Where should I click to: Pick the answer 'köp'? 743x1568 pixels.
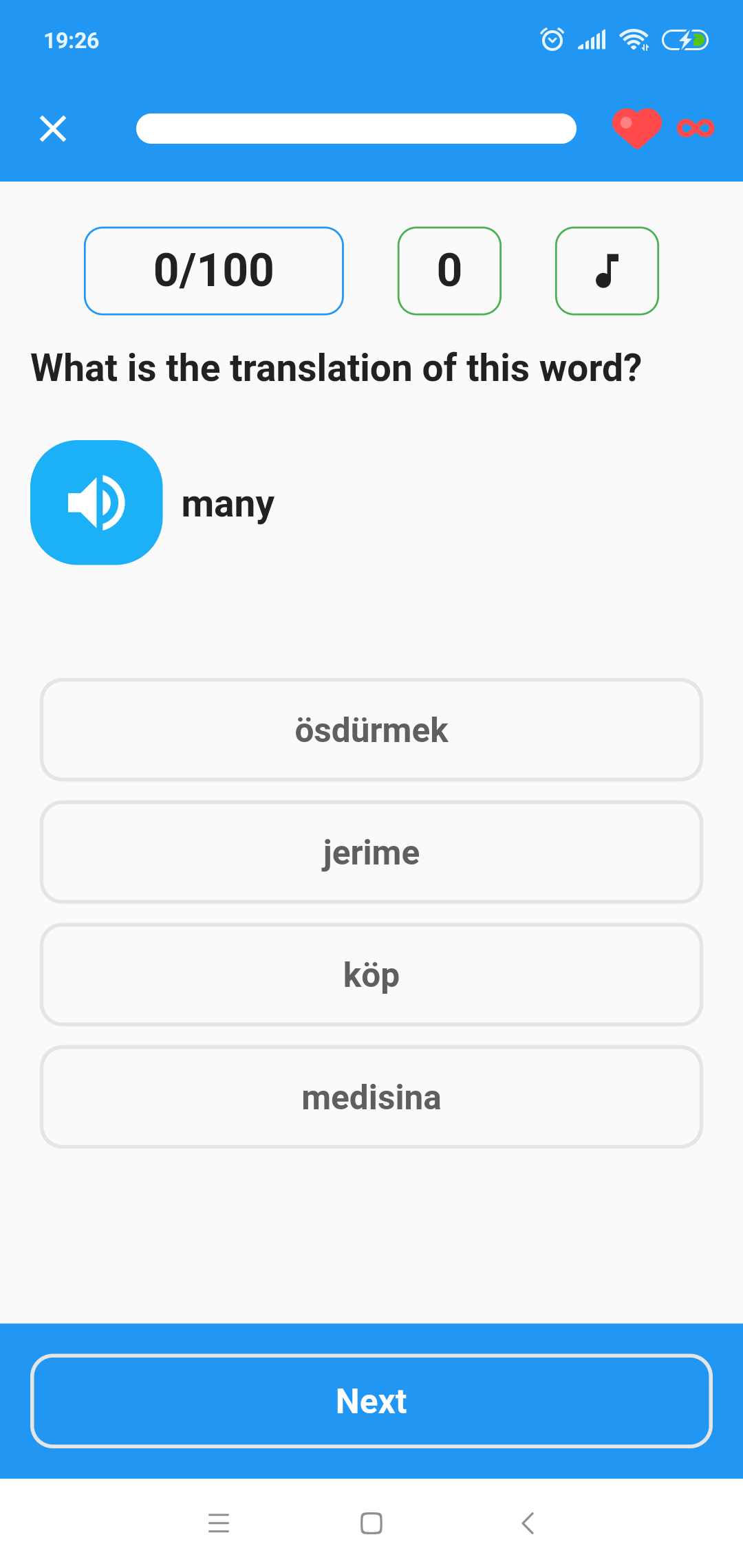371,975
